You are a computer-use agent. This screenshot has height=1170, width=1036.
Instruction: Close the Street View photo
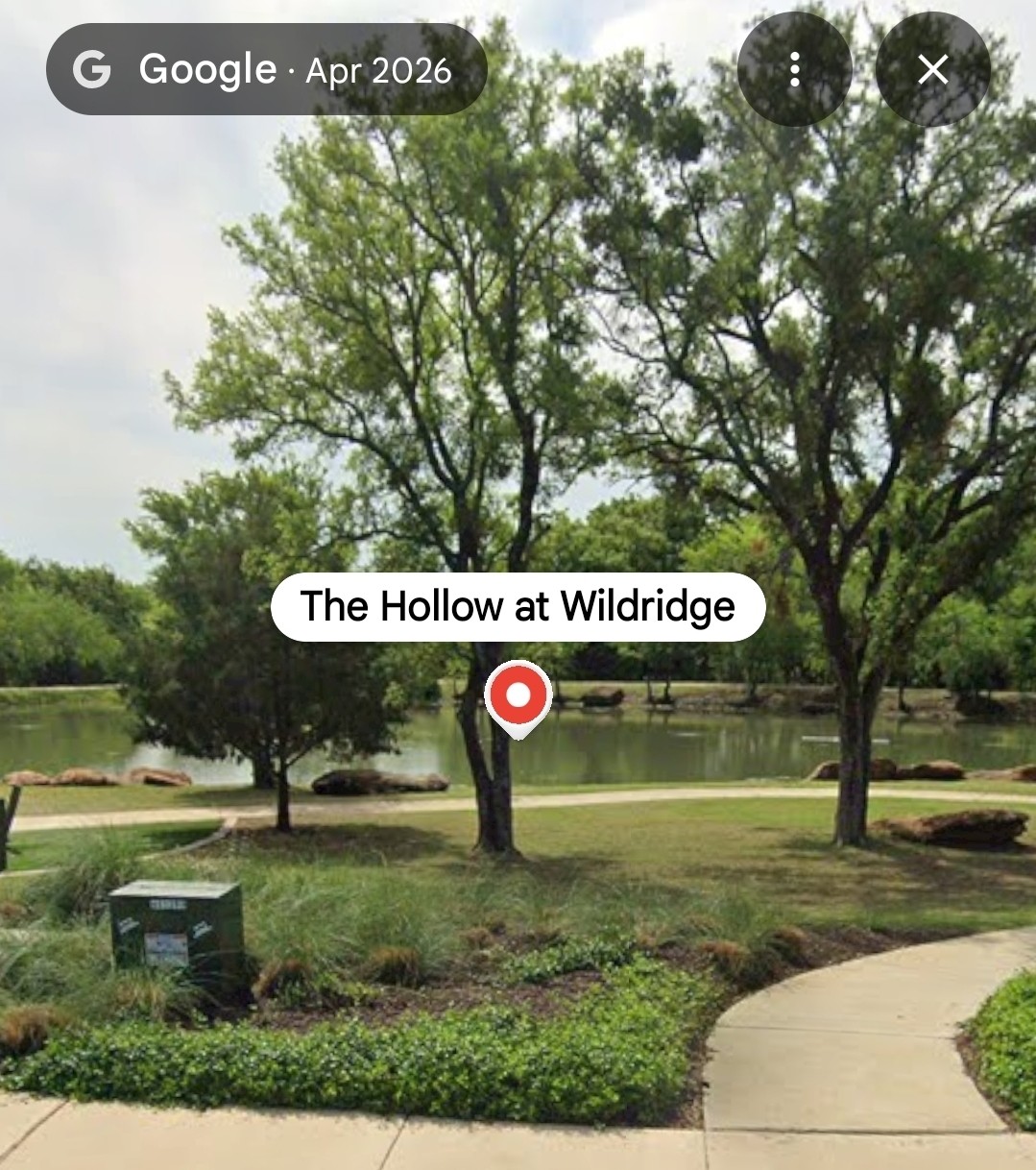[x=932, y=69]
